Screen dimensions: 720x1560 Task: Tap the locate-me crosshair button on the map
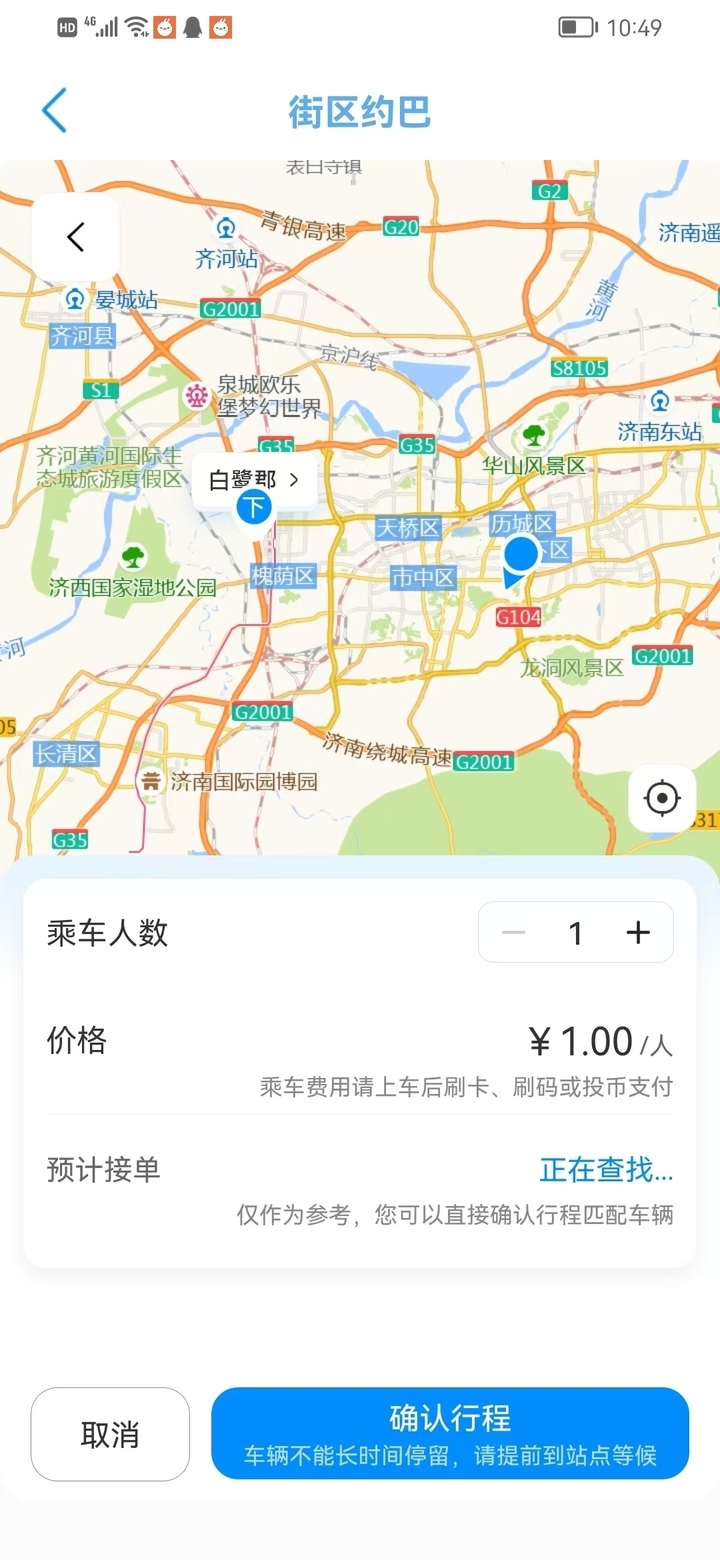tap(662, 798)
